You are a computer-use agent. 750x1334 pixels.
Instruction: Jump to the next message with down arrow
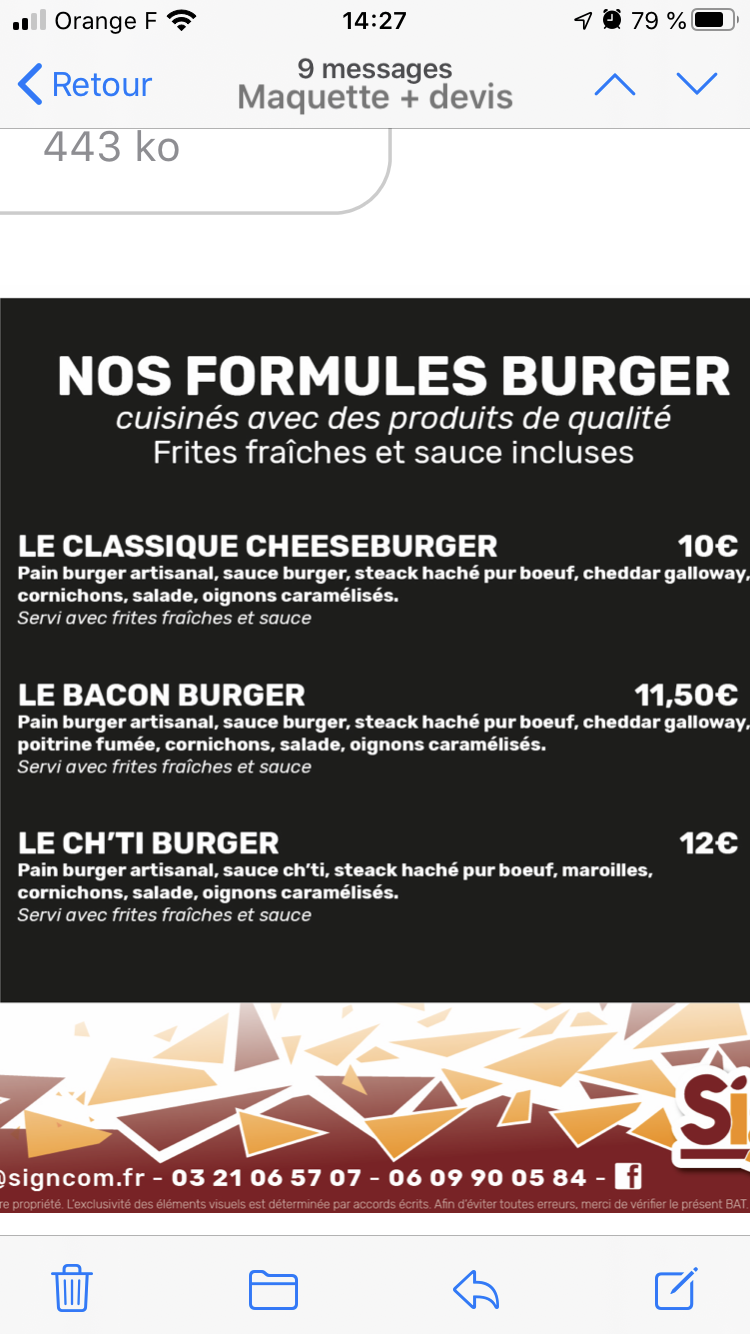click(x=696, y=85)
